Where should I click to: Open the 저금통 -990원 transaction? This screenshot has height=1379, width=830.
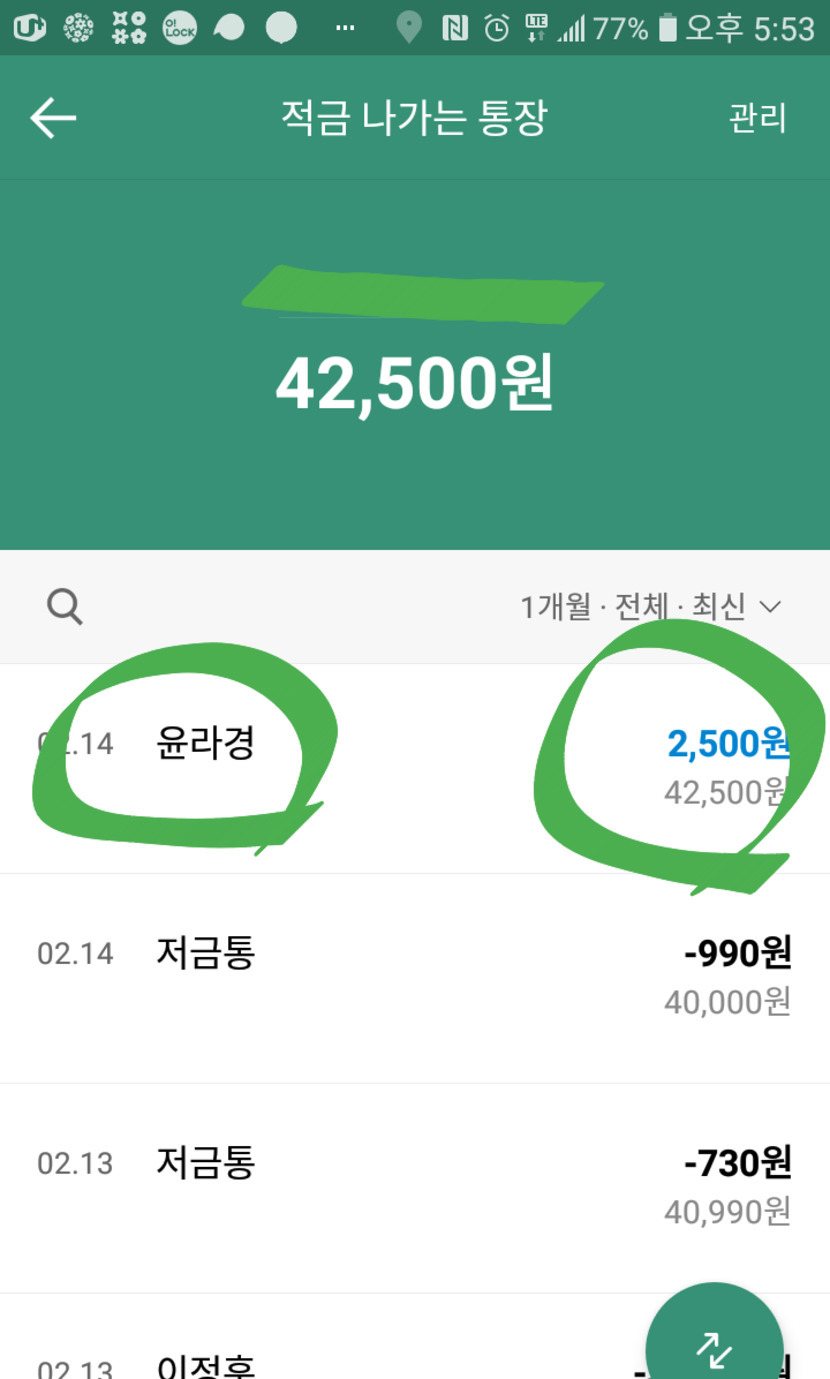tap(414, 977)
